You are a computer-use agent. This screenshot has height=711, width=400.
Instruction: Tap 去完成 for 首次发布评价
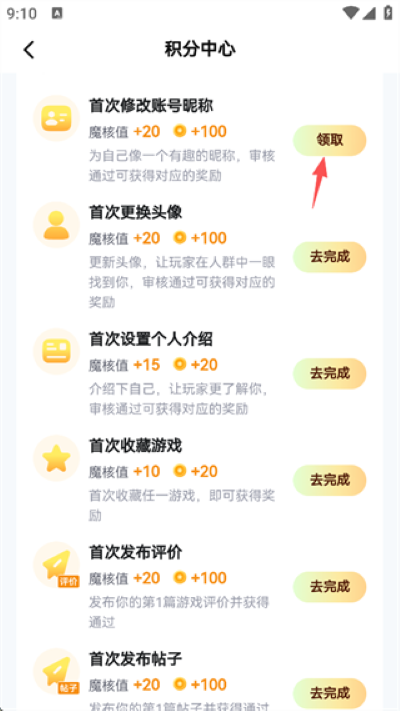(x=330, y=587)
